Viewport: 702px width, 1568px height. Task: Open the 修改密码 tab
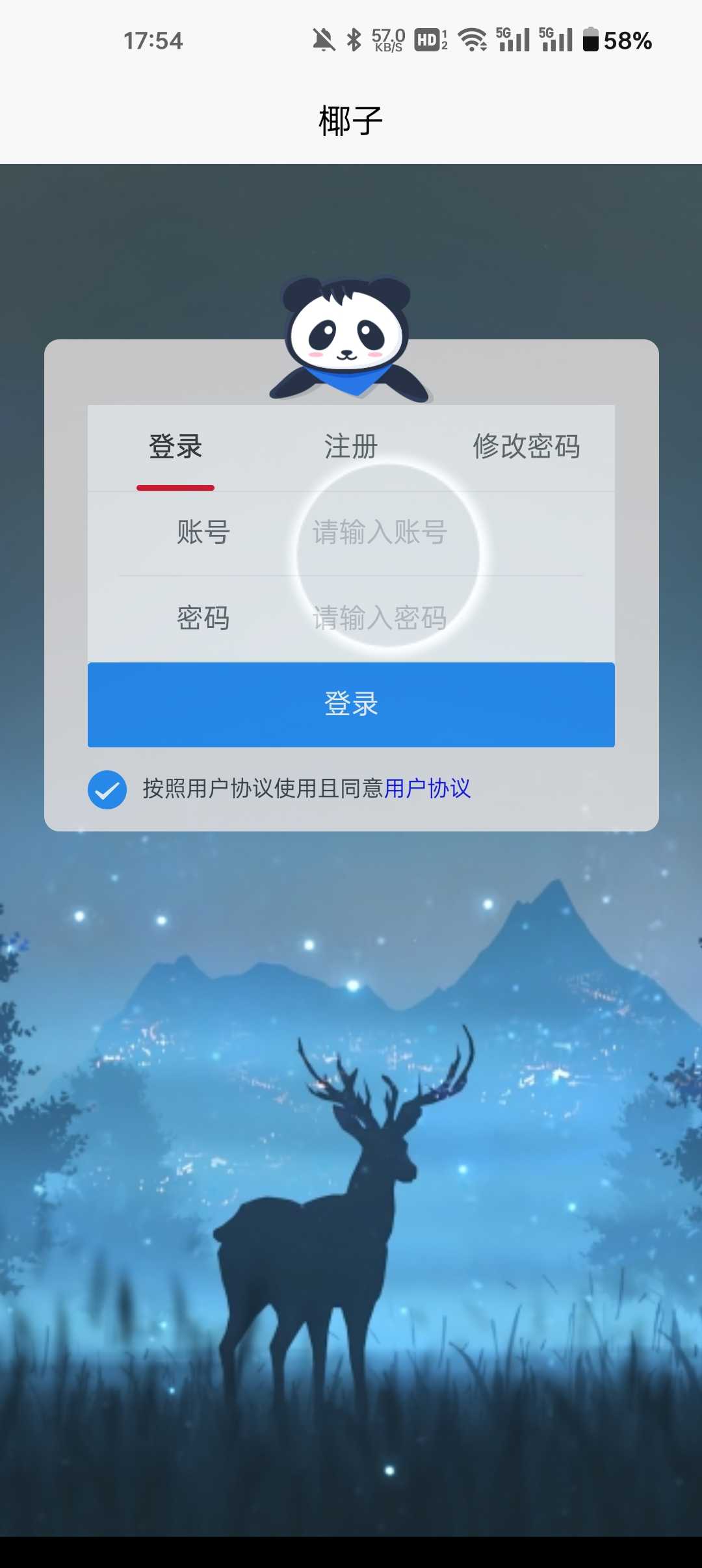[x=526, y=447]
